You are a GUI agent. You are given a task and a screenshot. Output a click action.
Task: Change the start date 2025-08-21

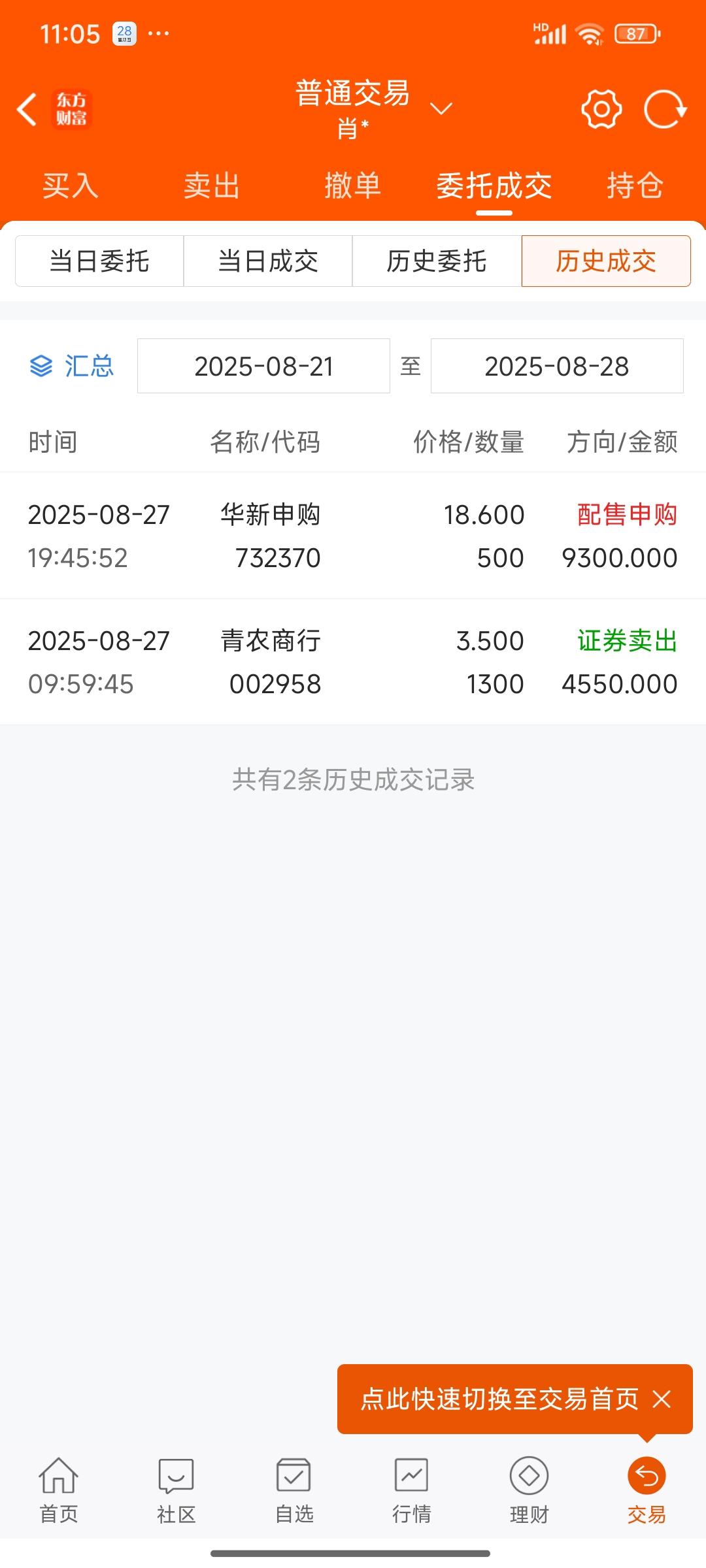tap(263, 366)
